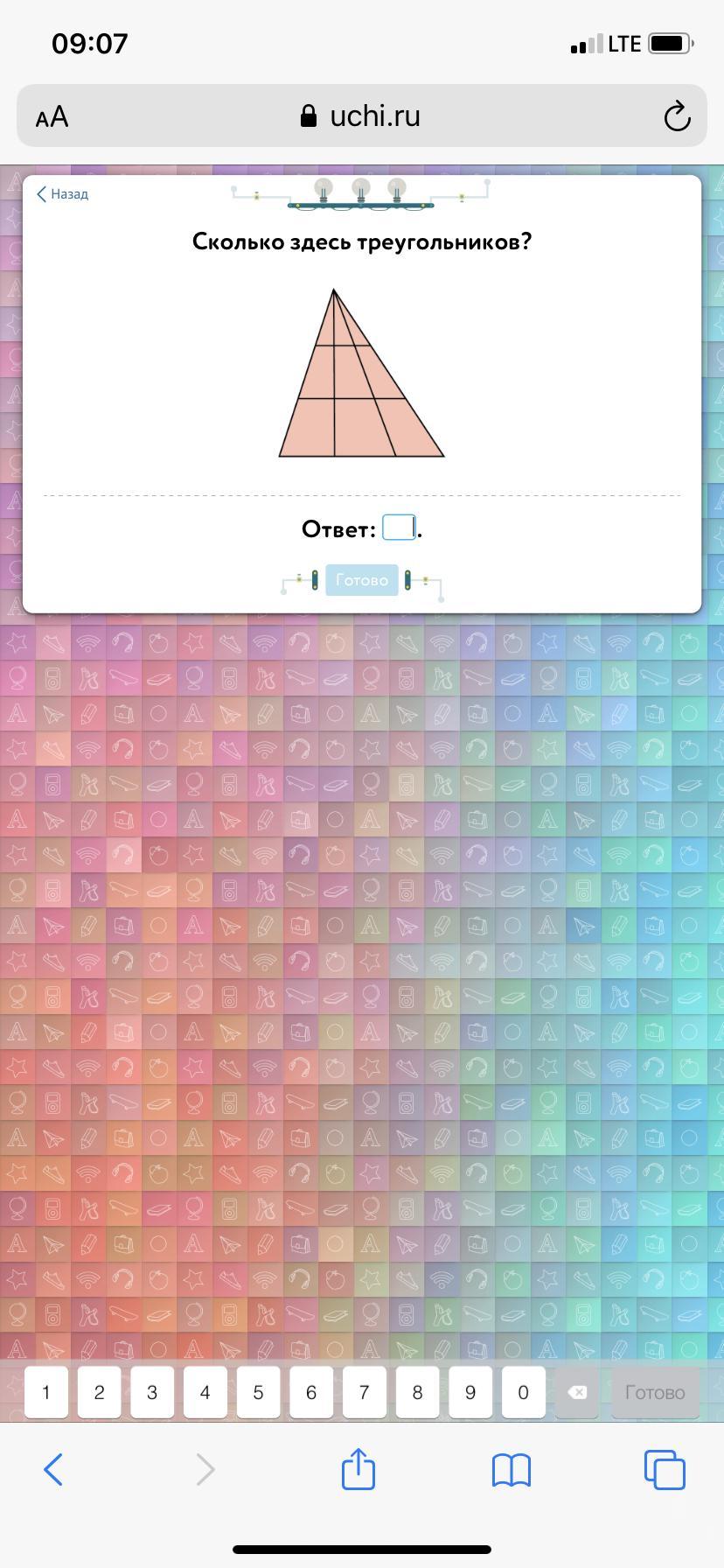Open the Safari share sheet
This screenshot has height=1568, width=724.
click(358, 1469)
